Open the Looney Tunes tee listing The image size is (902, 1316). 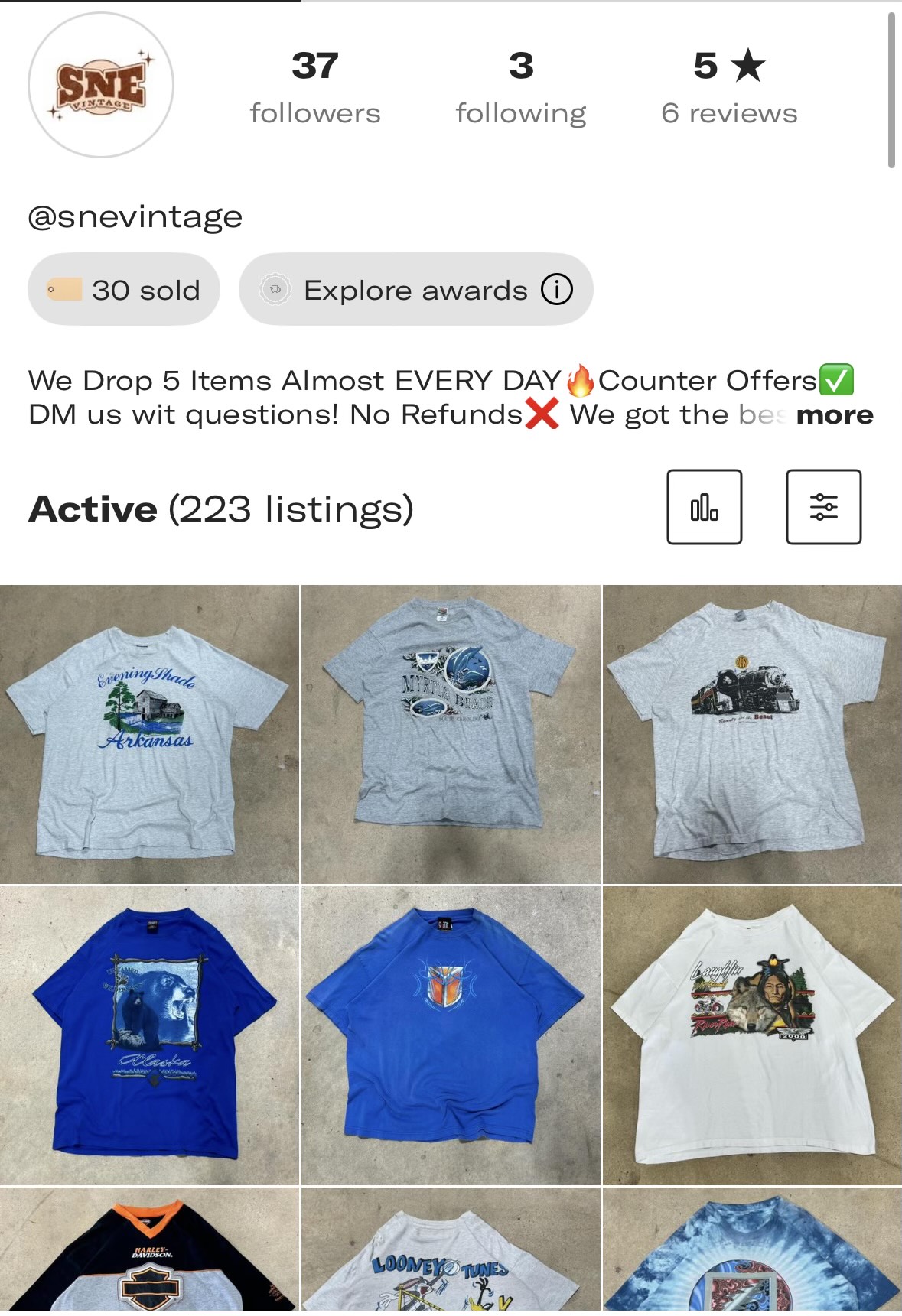[451, 1250]
